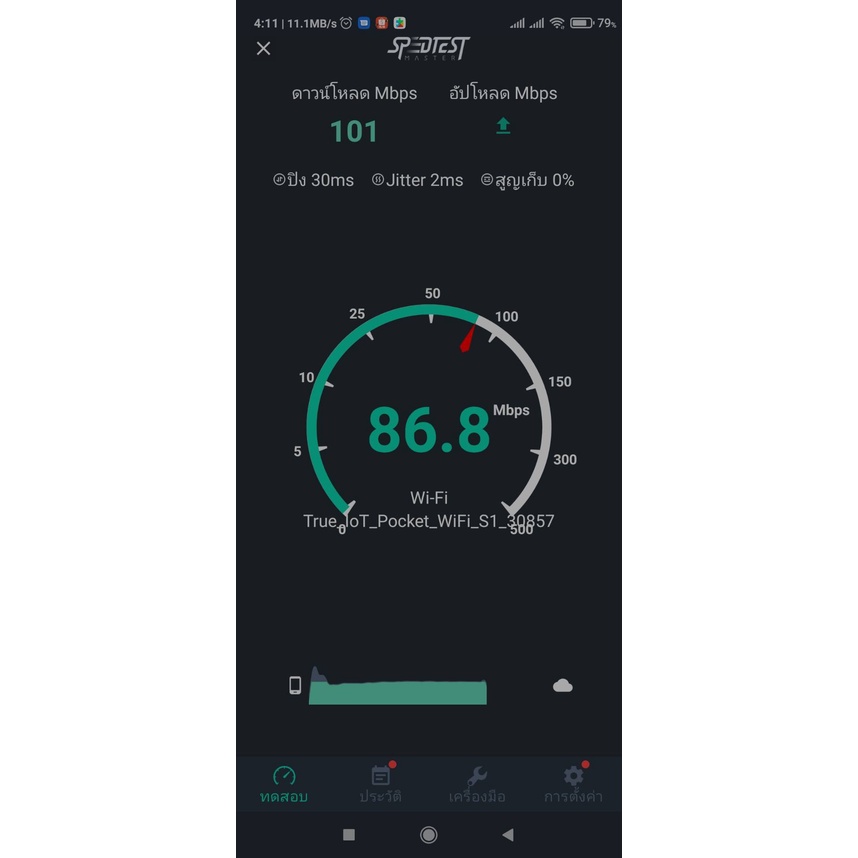Screen dimensions: 858x858
Task: Close the running speed test
Action: [263, 49]
